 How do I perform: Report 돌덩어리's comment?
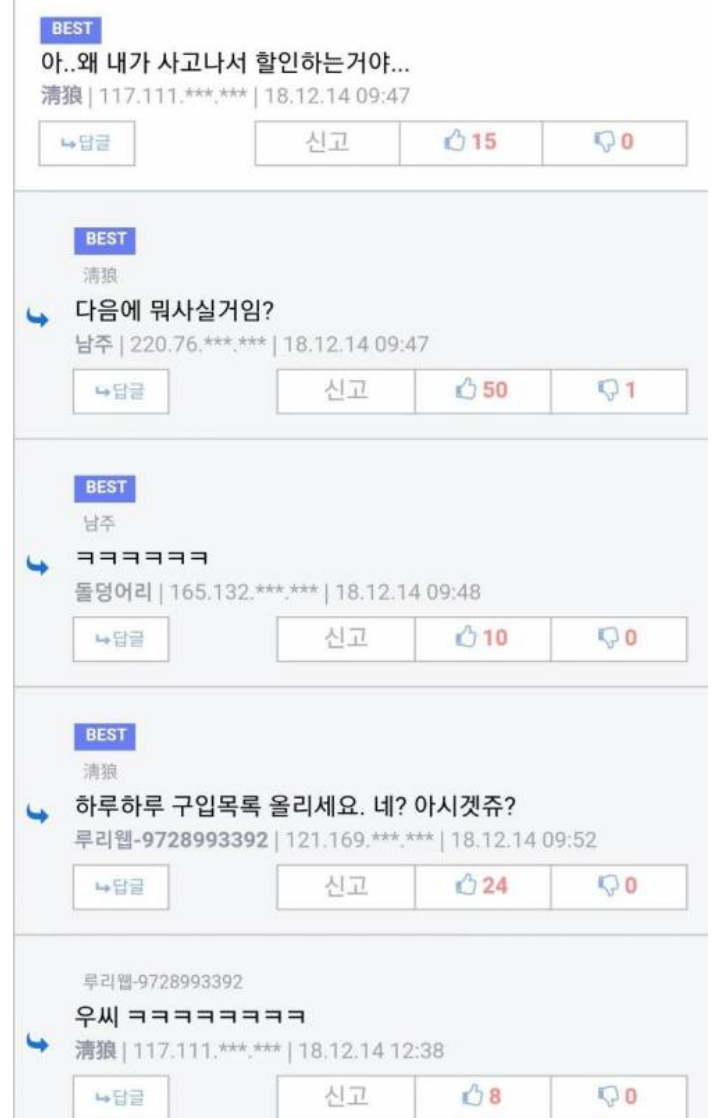tap(345, 639)
